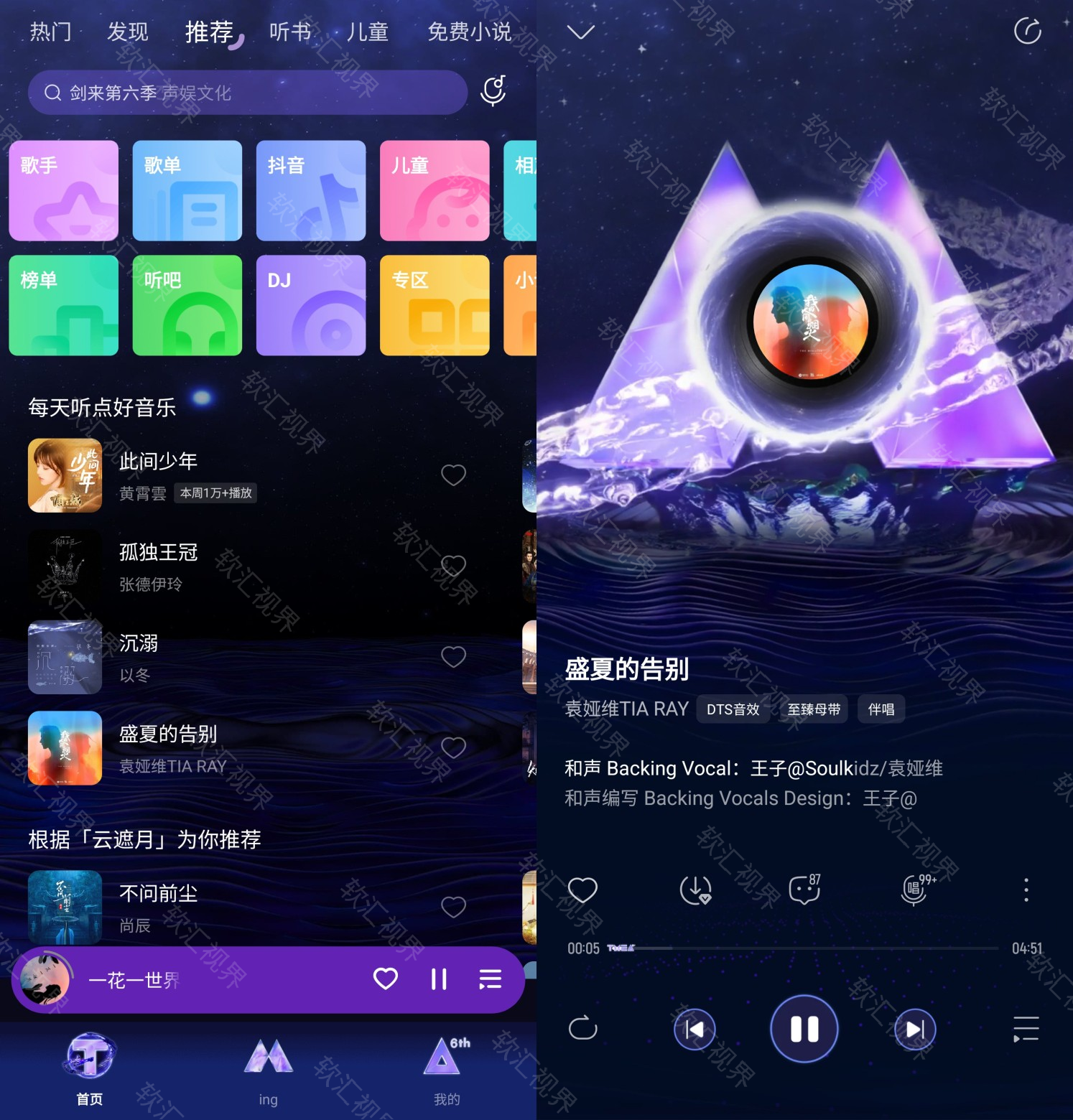Open the playback queue from the player
The height and width of the screenshot is (1120, 1073).
(x=1026, y=1029)
